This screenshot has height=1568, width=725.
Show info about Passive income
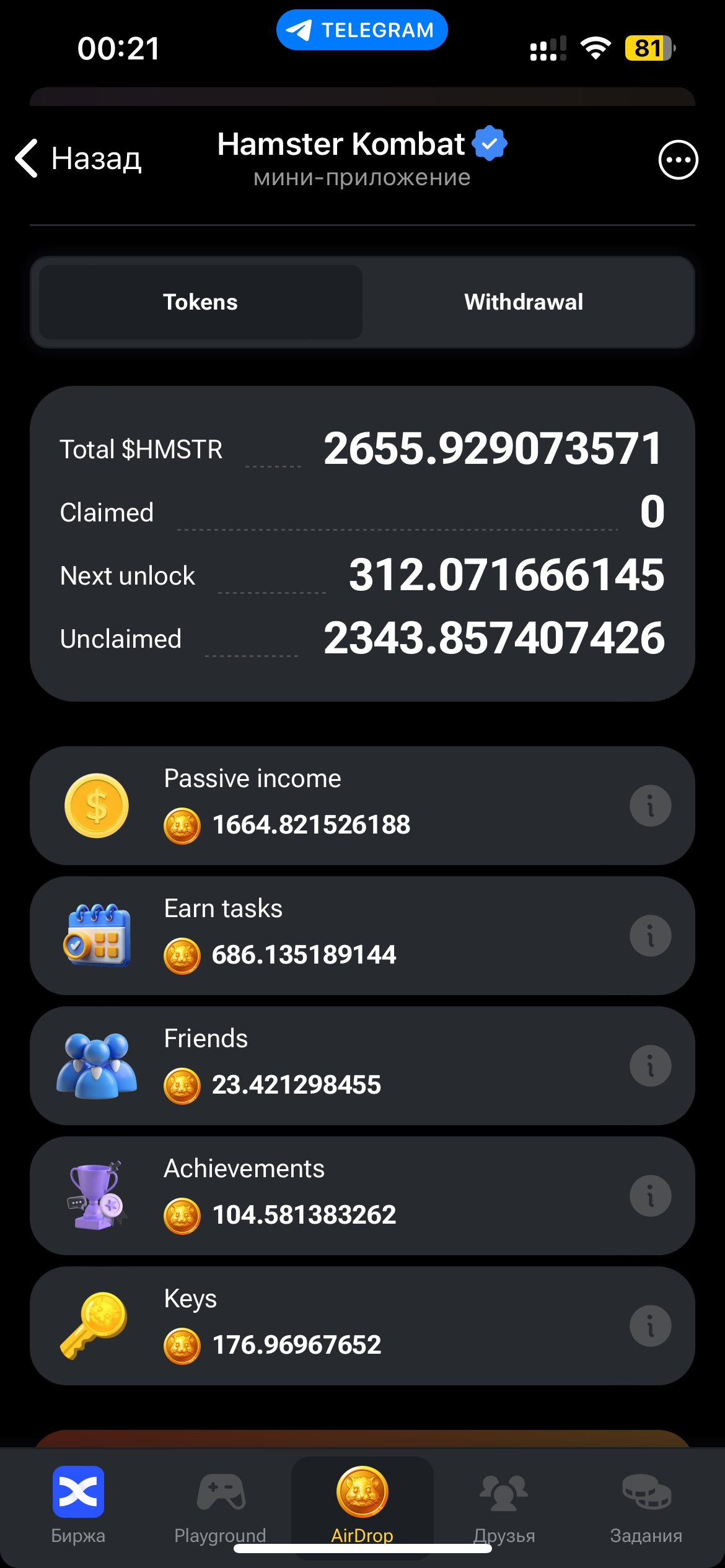coord(650,806)
